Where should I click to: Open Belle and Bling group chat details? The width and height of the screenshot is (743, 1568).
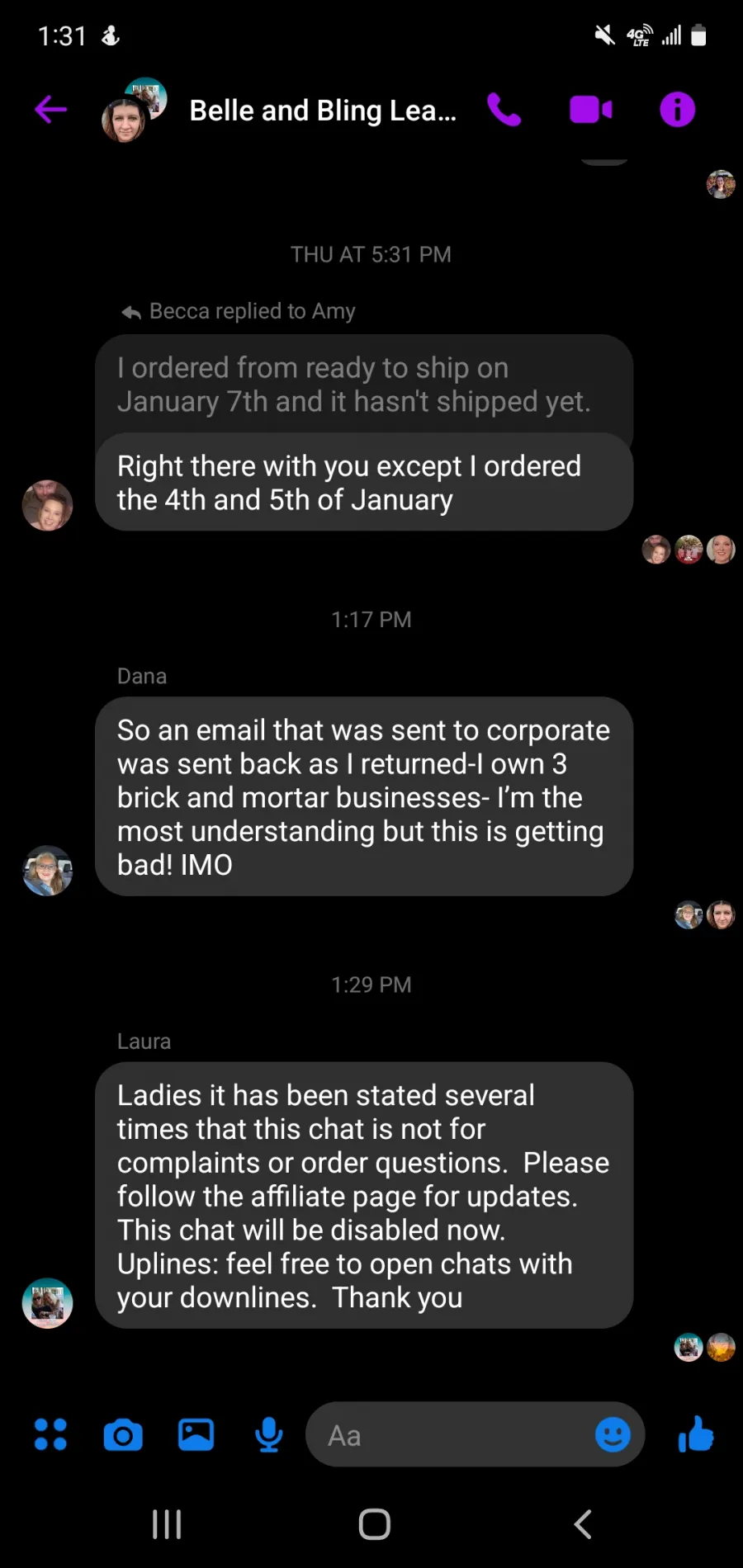point(323,110)
